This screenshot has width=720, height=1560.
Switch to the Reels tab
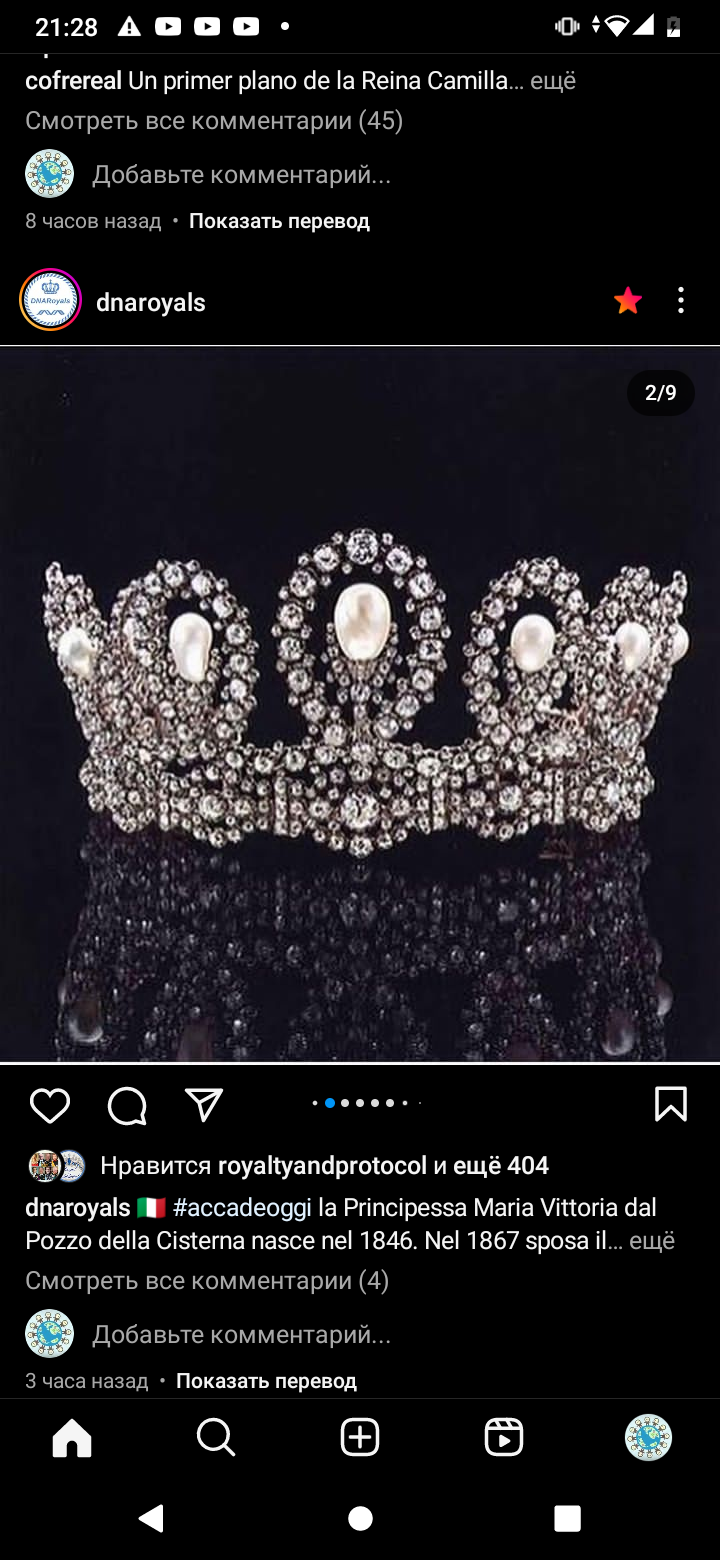pos(504,1438)
